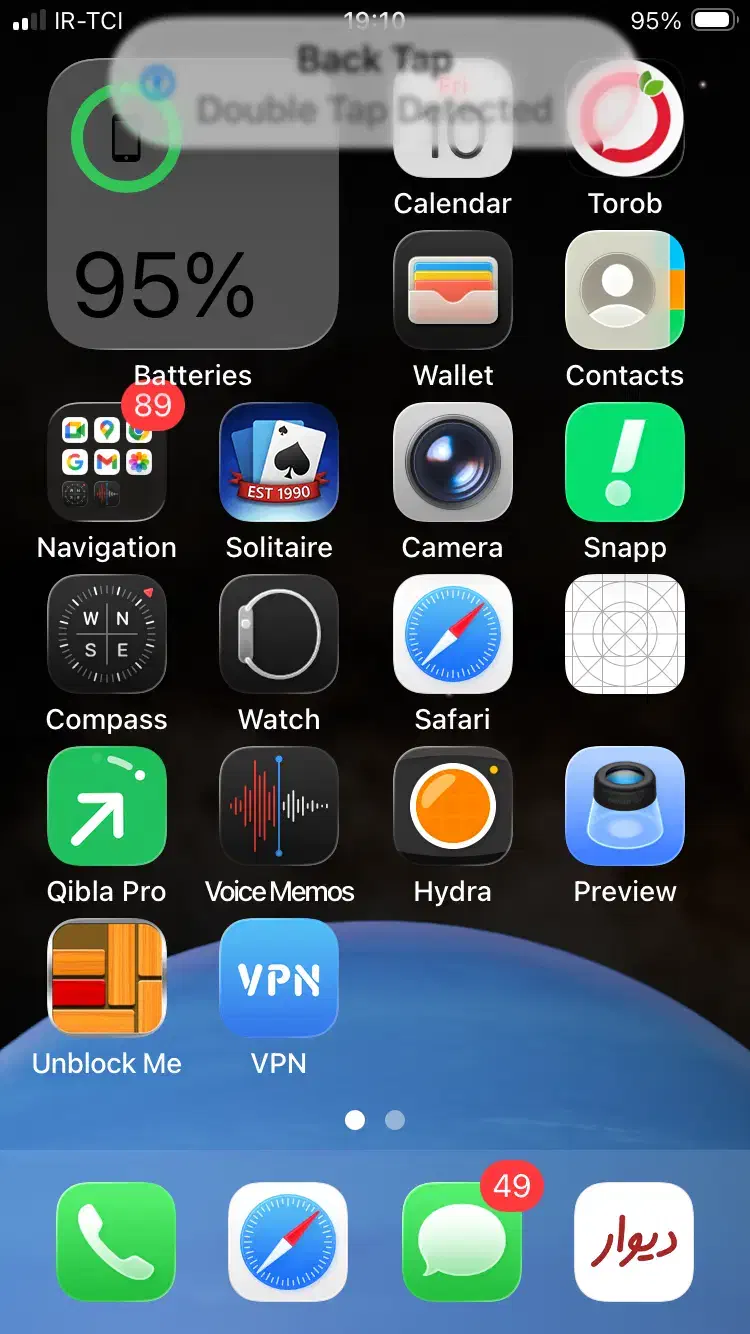Image resolution: width=750 pixels, height=1334 pixels.
Task: Open Messages with 49 unread
Action: (461, 1242)
